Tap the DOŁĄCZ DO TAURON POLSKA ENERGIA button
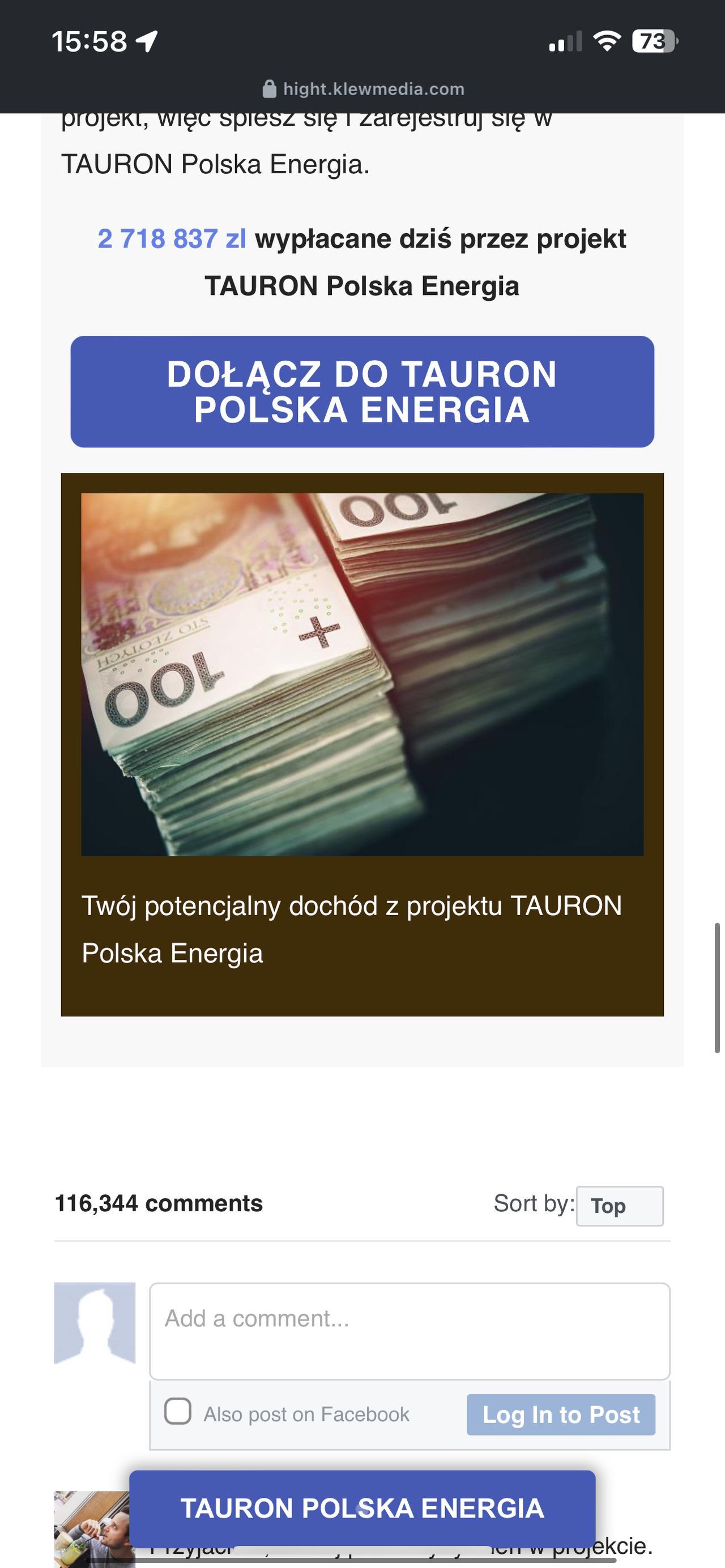Image resolution: width=725 pixels, height=1568 pixels. click(362, 391)
